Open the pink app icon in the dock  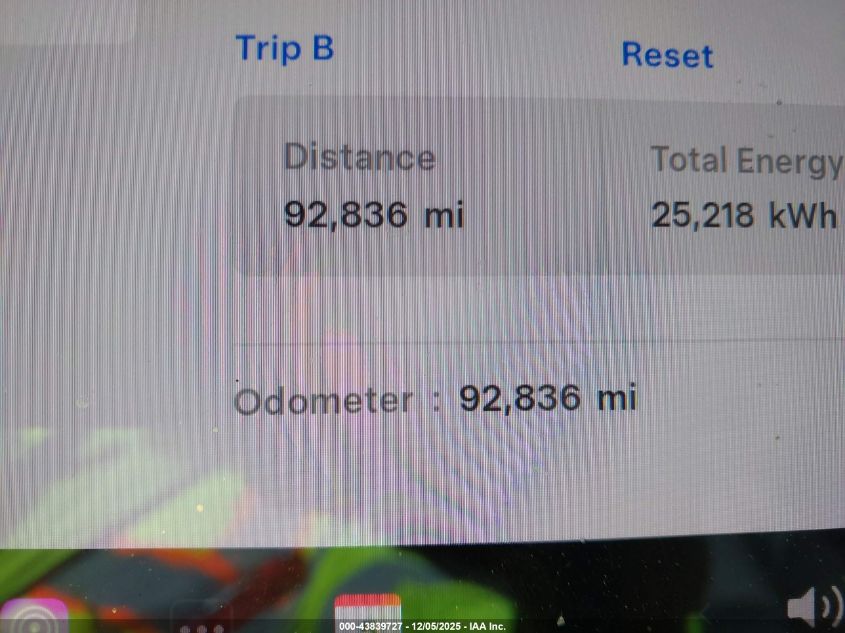pyautogui.click(x=34, y=615)
